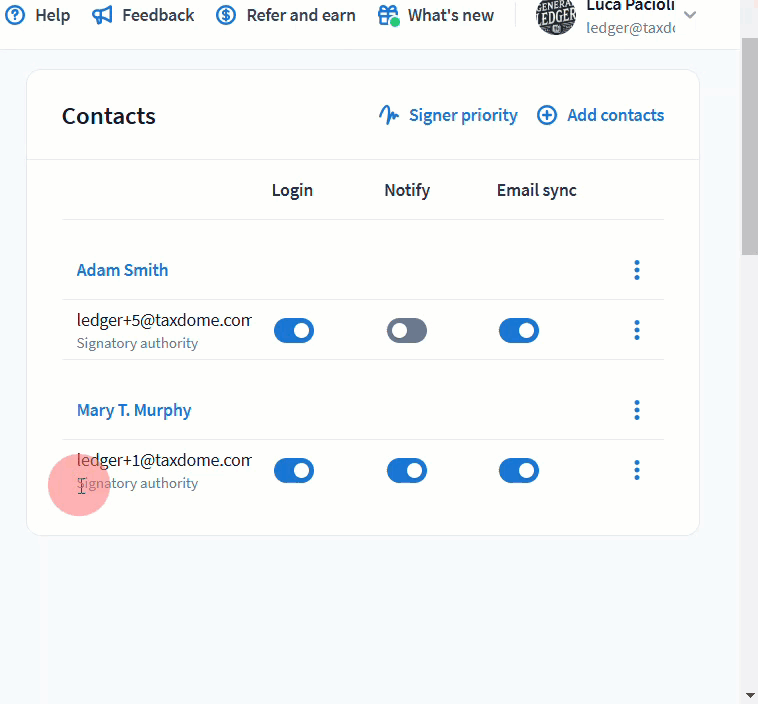Tap Add contacts
The height and width of the screenshot is (704, 758).
click(600, 115)
